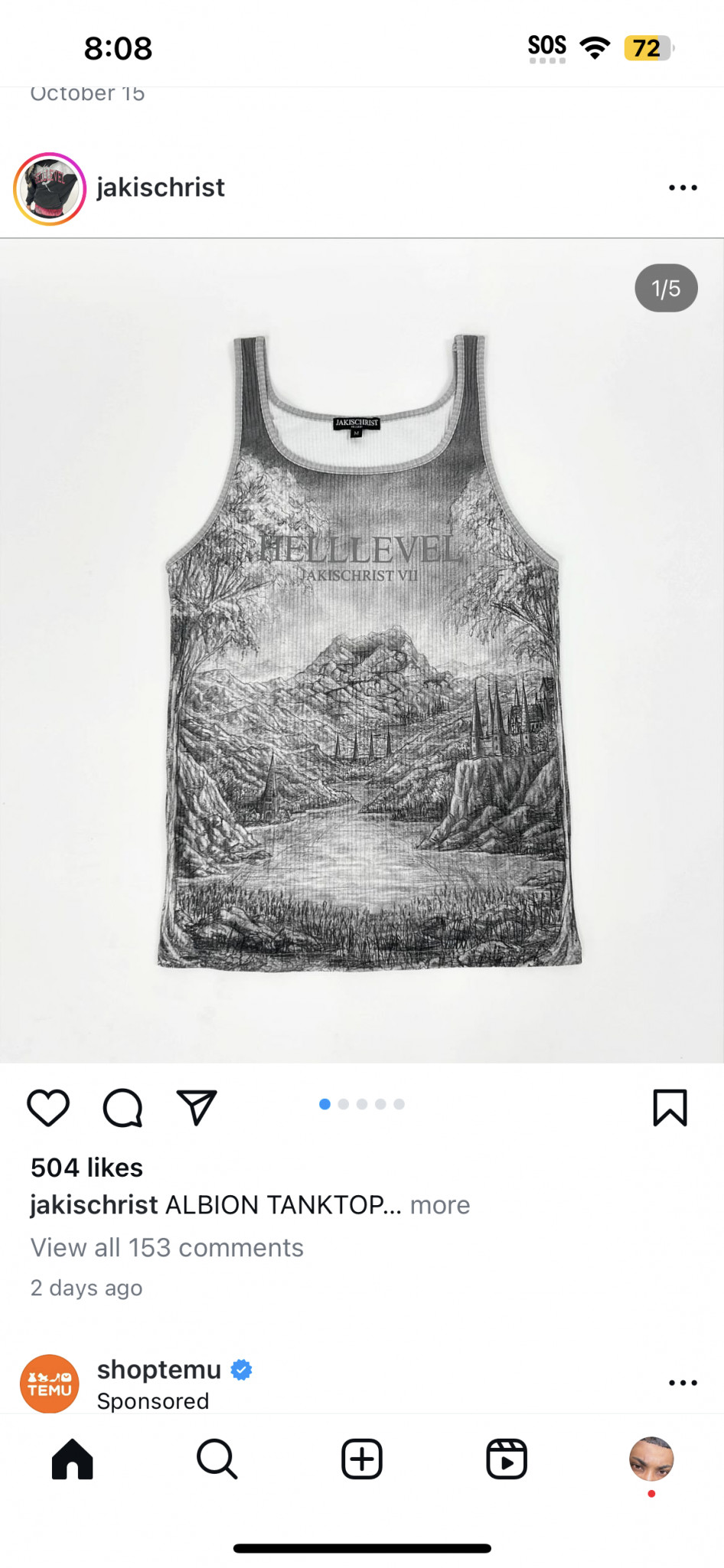Switch to the Reels tab

point(506,1459)
